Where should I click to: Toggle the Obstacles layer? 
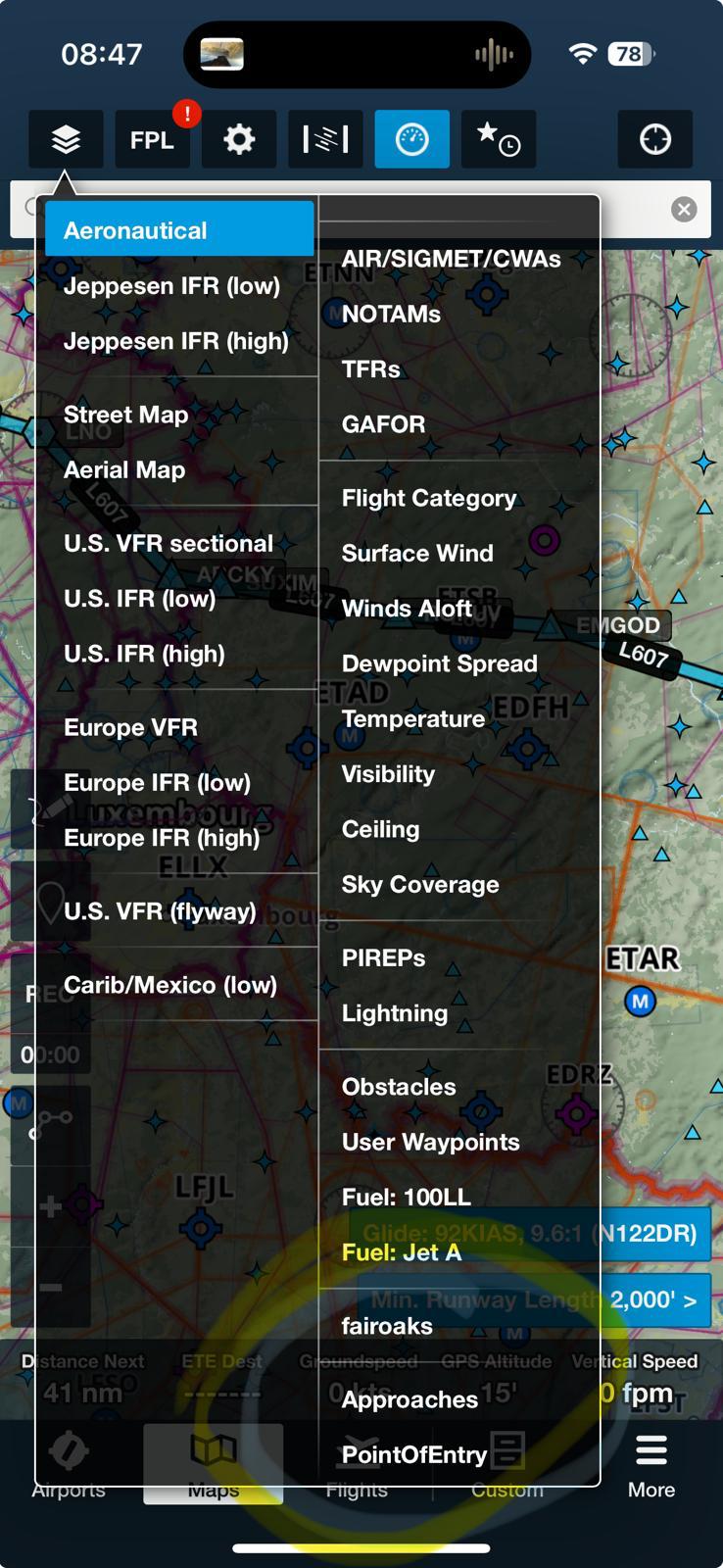coord(398,1087)
